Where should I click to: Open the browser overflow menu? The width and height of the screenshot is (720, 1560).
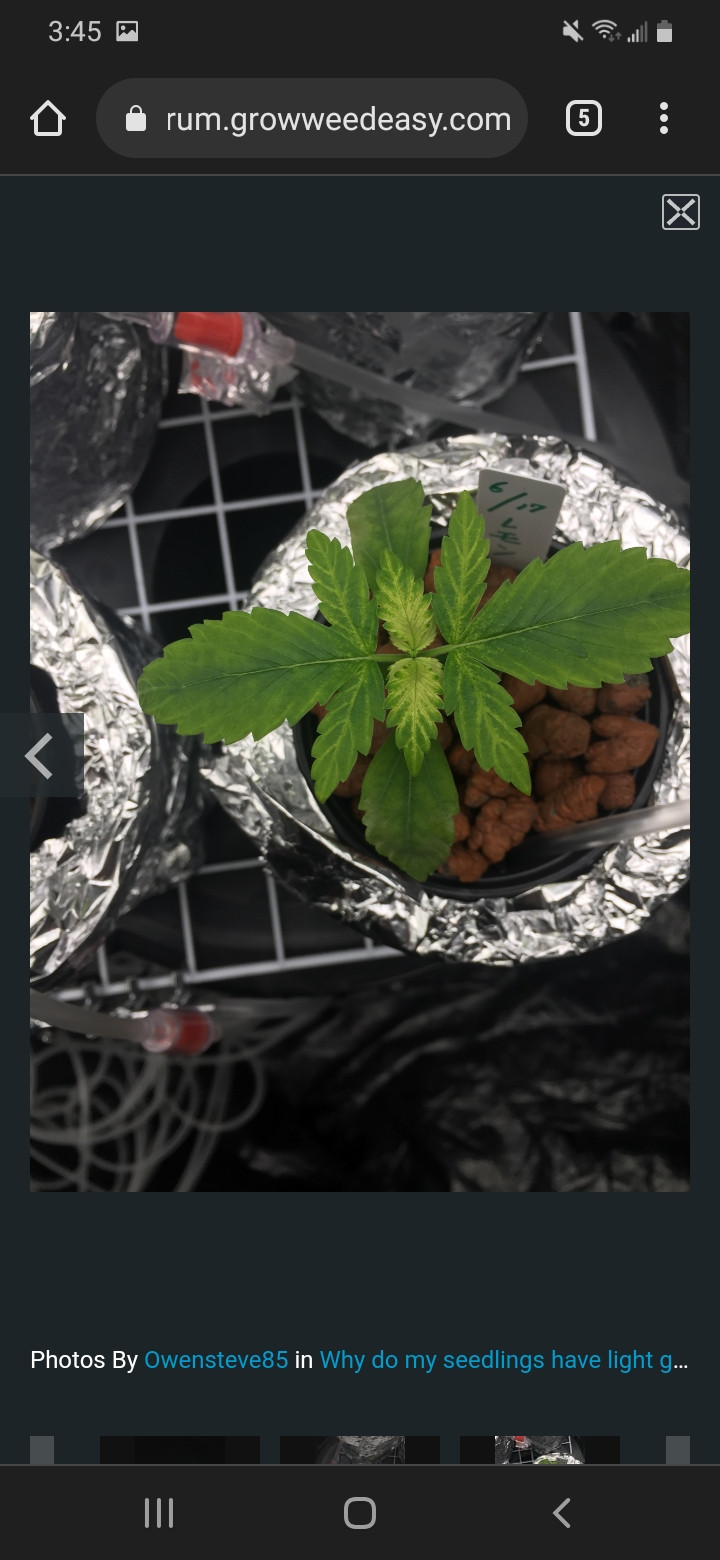click(663, 120)
